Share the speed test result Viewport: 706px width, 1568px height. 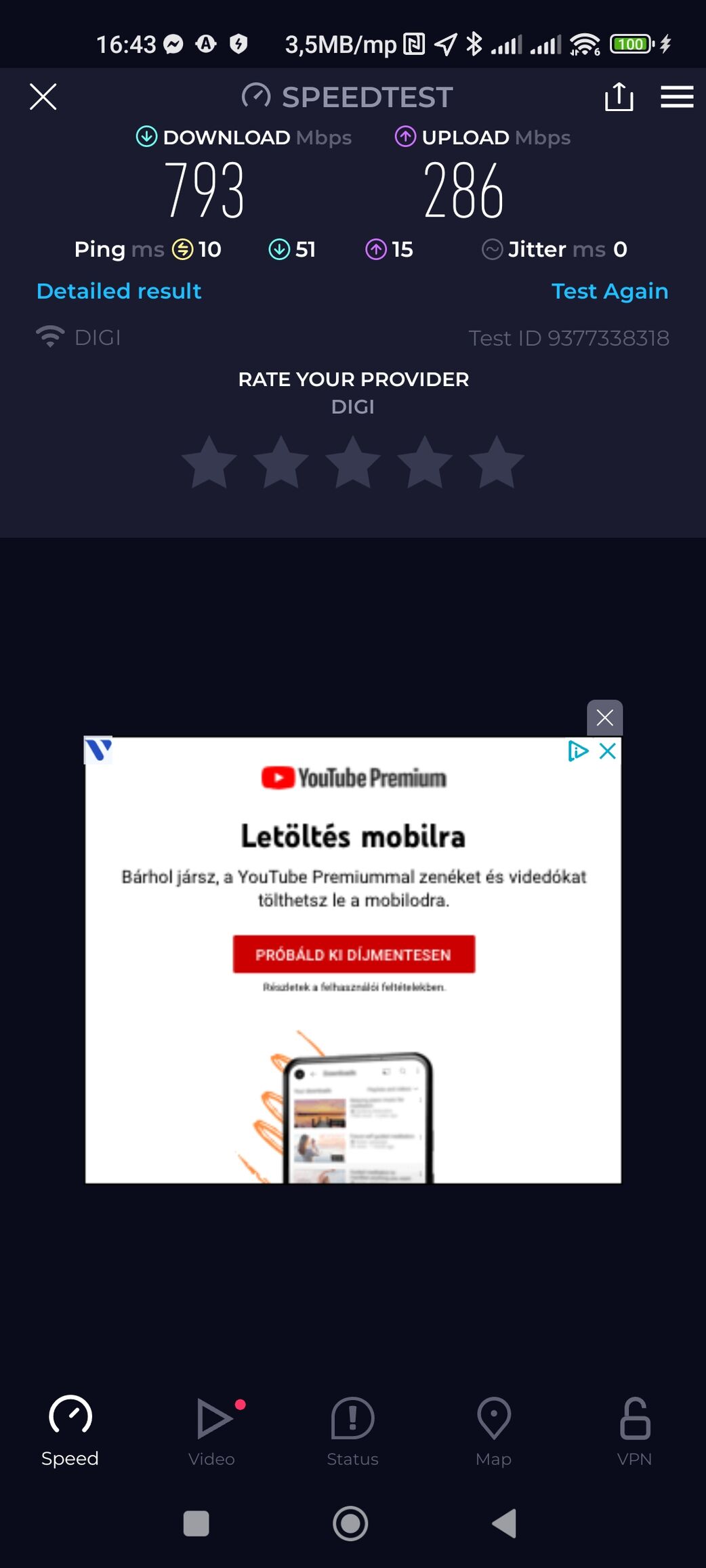point(619,97)
